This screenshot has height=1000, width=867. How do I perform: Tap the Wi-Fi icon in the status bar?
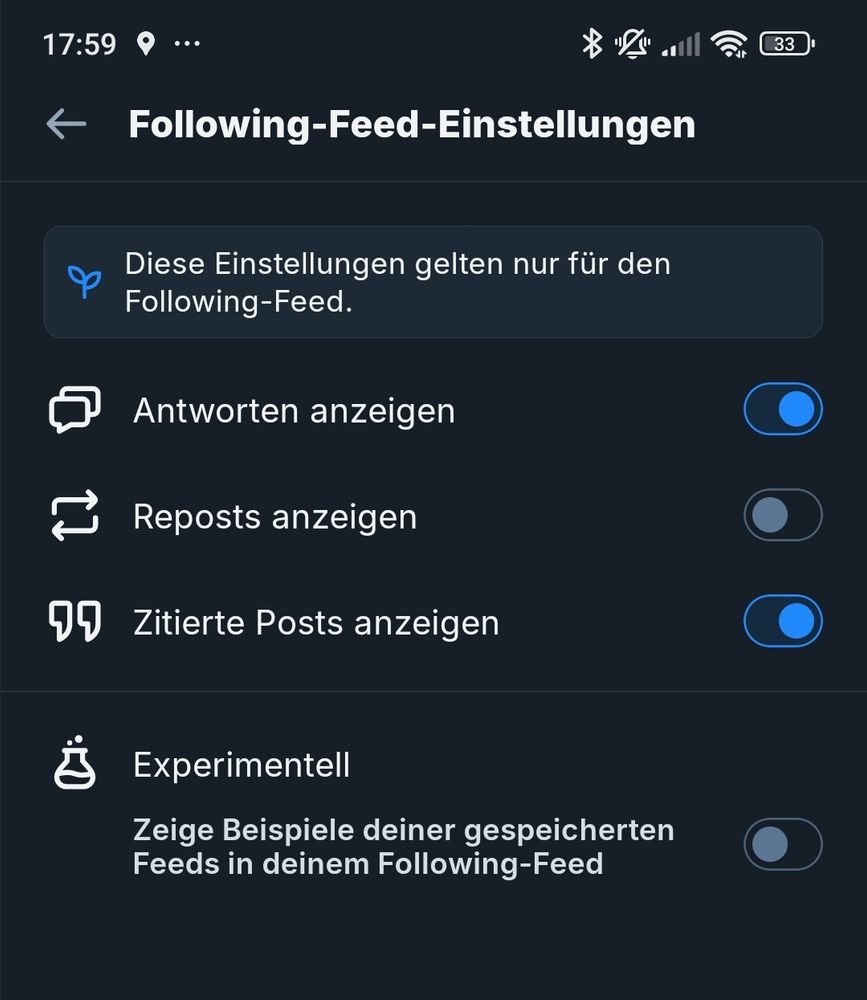(x=729, y=43)
